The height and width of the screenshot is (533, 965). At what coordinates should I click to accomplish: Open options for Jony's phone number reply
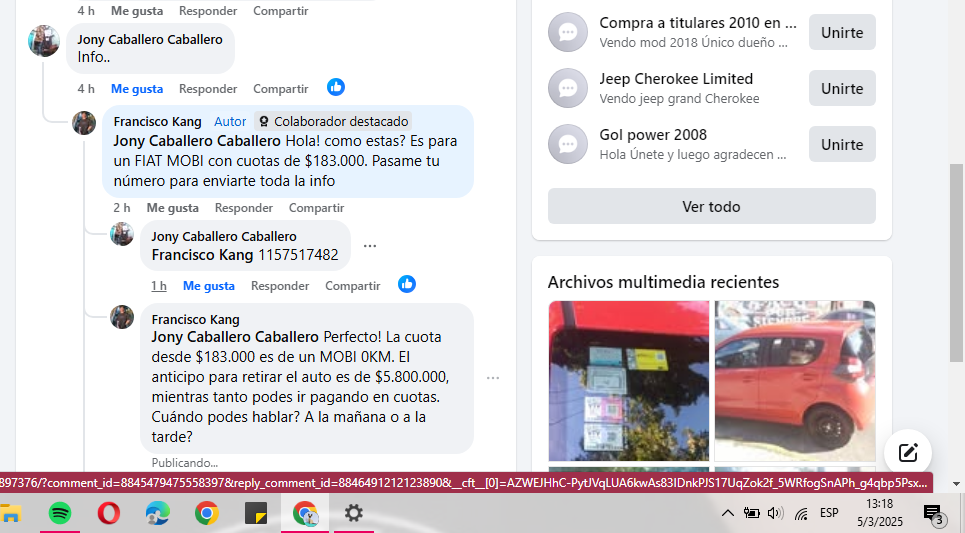[370, 246]
